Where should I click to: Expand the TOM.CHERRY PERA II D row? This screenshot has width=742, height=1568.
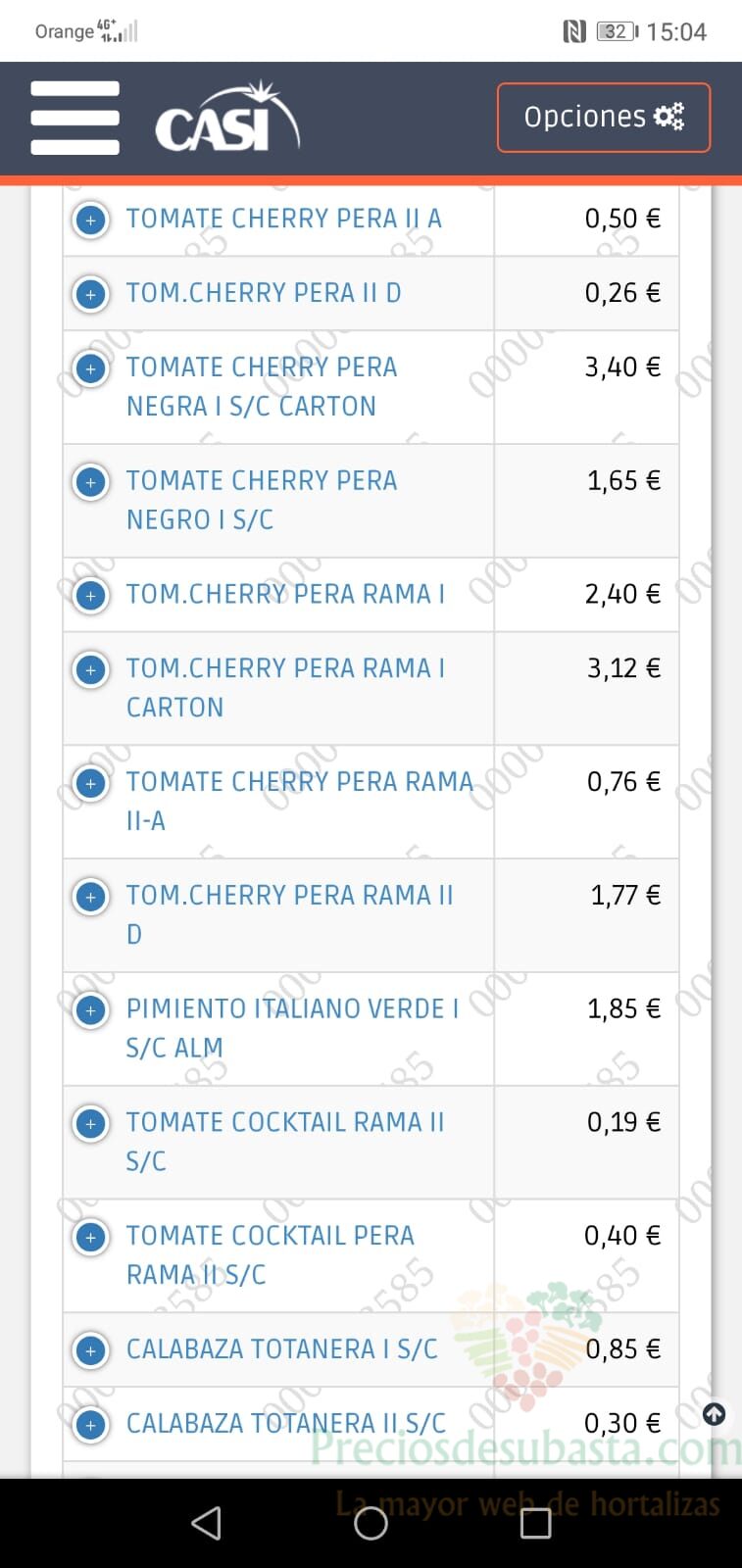[x=91, y=294]
